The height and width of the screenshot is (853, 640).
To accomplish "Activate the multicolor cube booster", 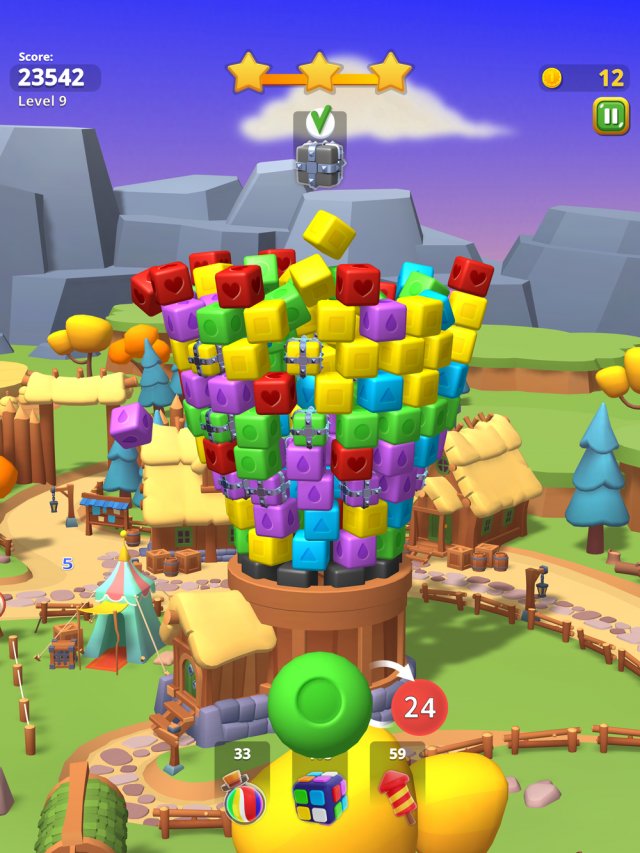I will pos(319,797).
